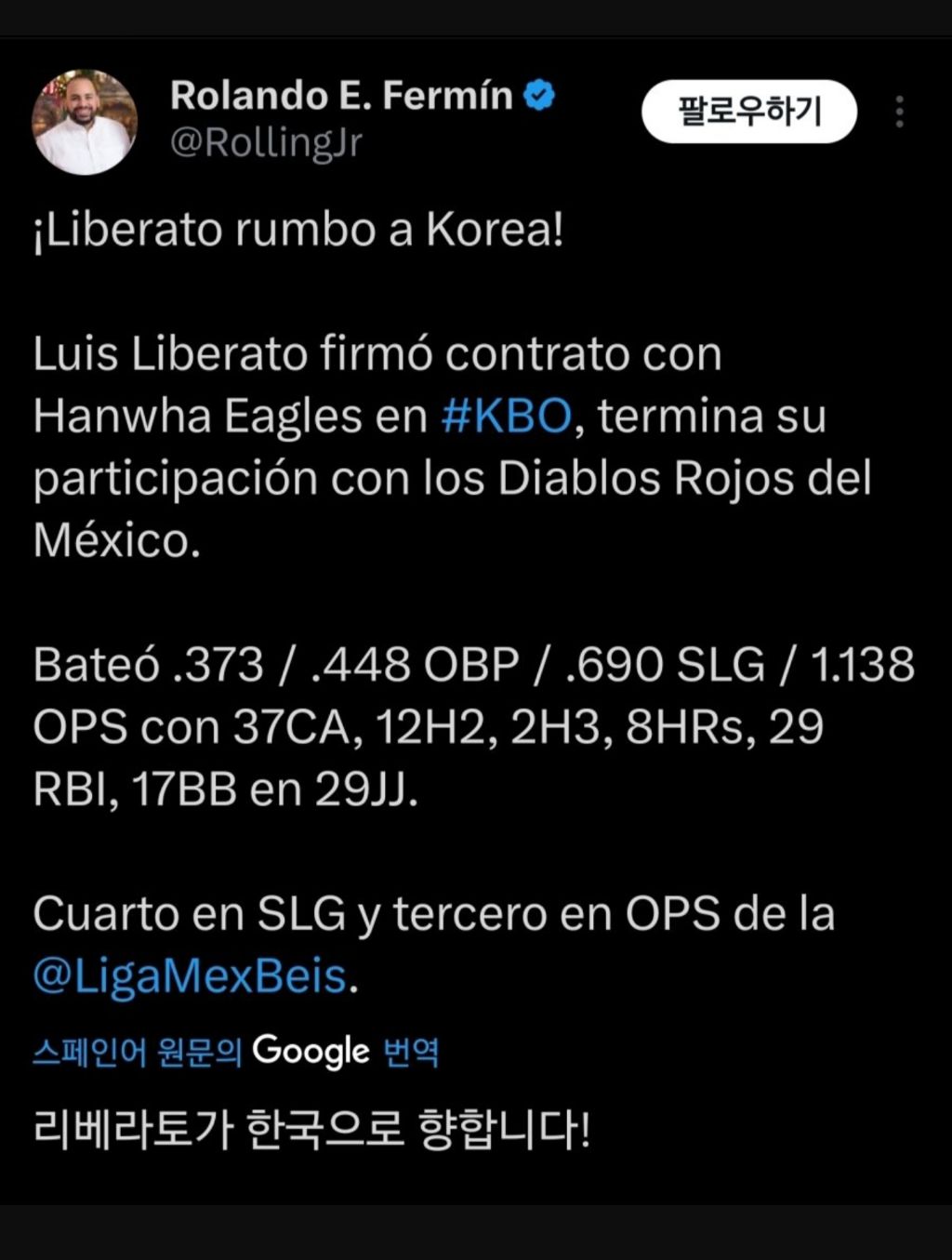The height and width of the screenshot is (1260, 952).
Task: View the @RollingJr account handle
Action: (x=266, y=142)
